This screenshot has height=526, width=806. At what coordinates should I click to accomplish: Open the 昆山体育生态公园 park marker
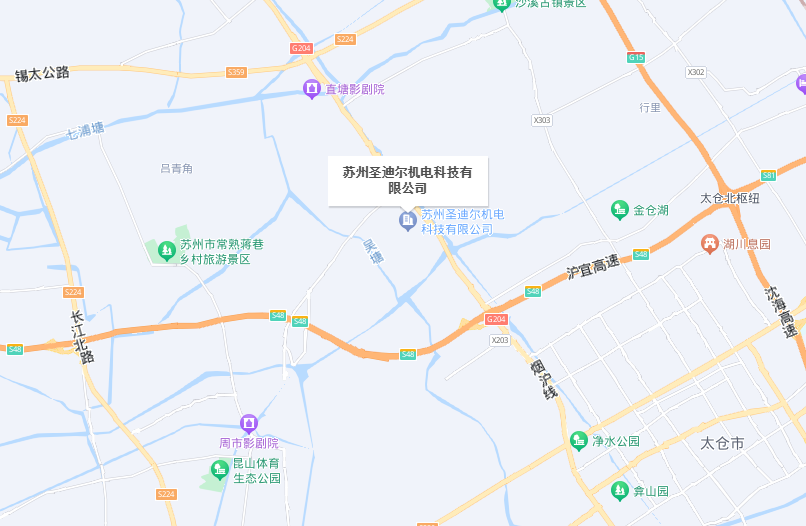point(219,469)
